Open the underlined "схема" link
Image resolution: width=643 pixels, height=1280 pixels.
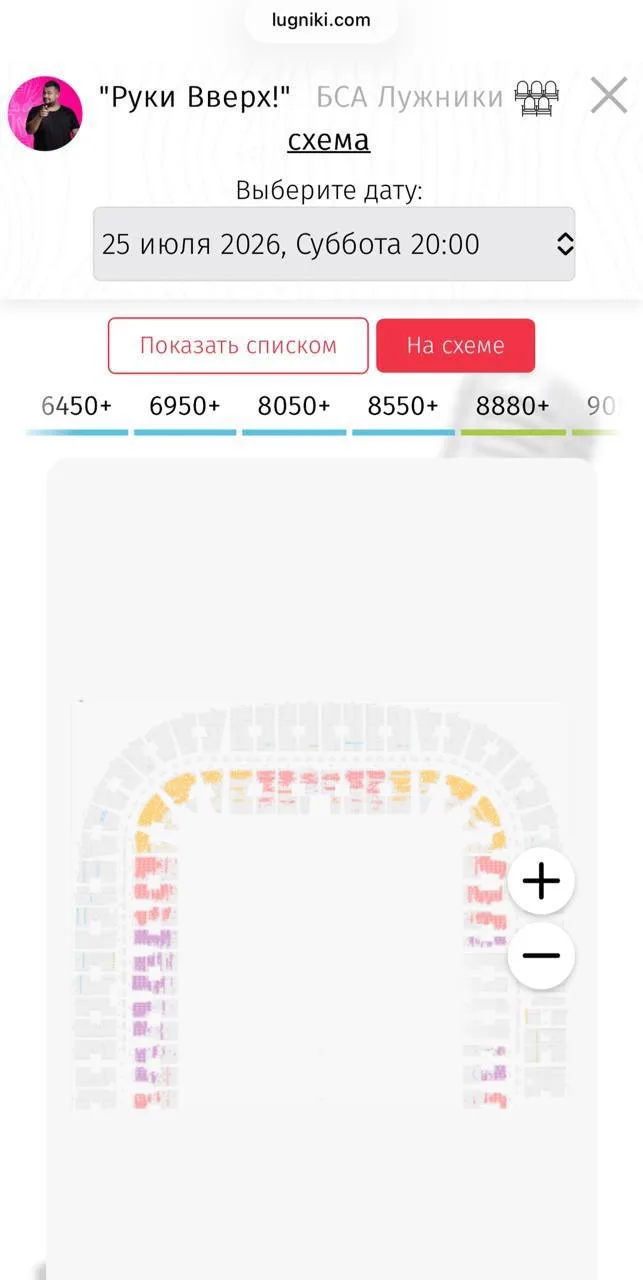329,140
